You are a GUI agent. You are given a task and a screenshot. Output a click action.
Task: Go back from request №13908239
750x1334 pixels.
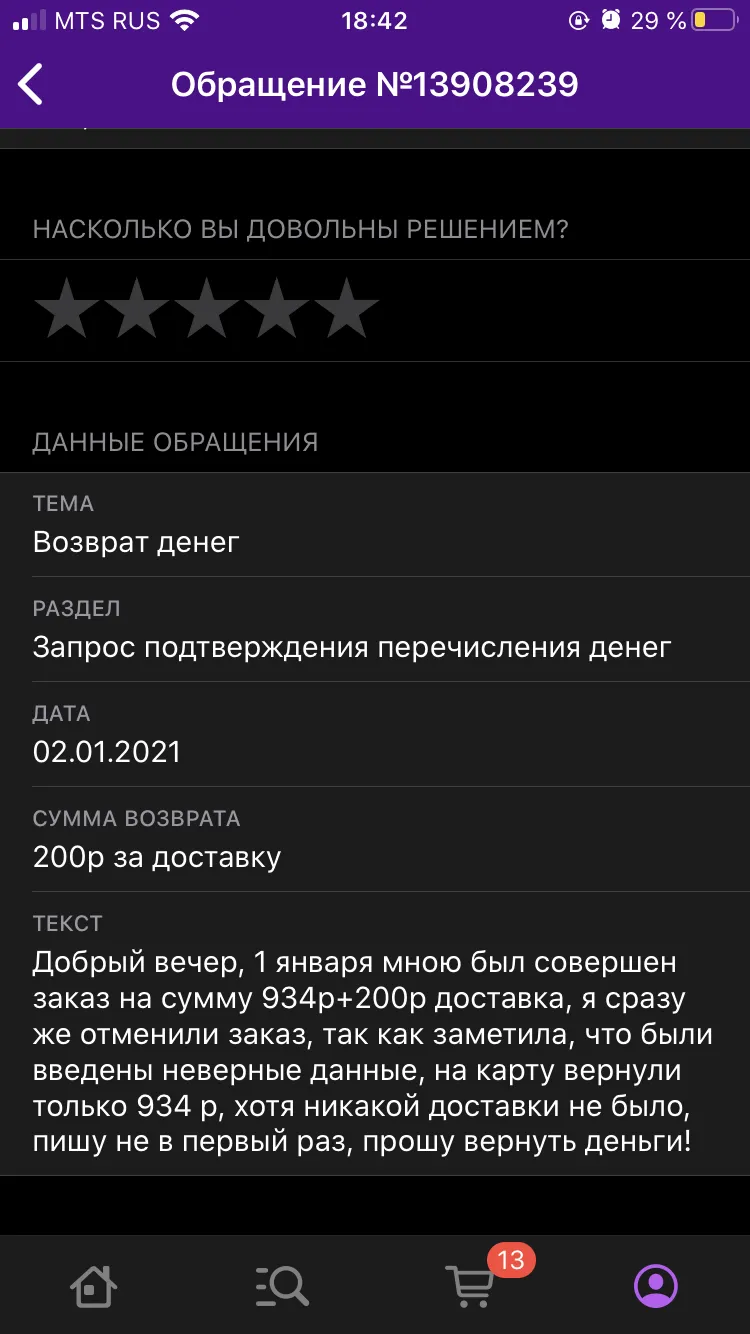coord(31,85)
